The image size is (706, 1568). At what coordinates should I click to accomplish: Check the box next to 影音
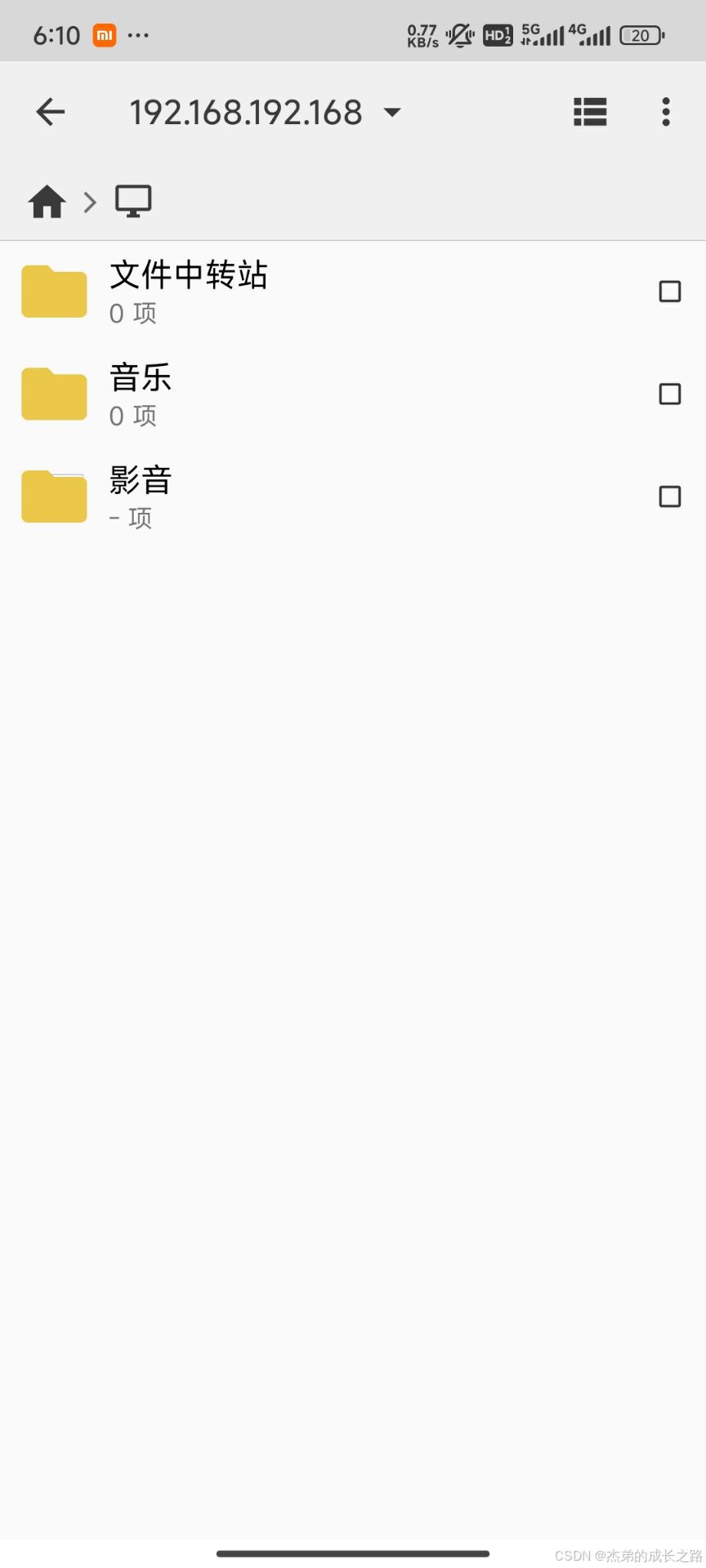[670, 497]
